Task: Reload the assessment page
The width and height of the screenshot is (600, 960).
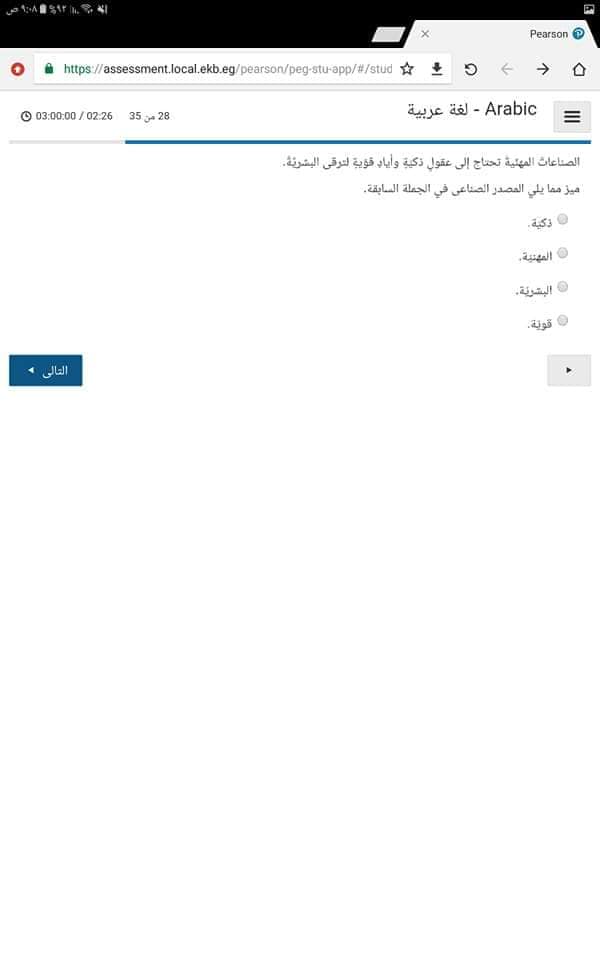Action: (471, 69)
